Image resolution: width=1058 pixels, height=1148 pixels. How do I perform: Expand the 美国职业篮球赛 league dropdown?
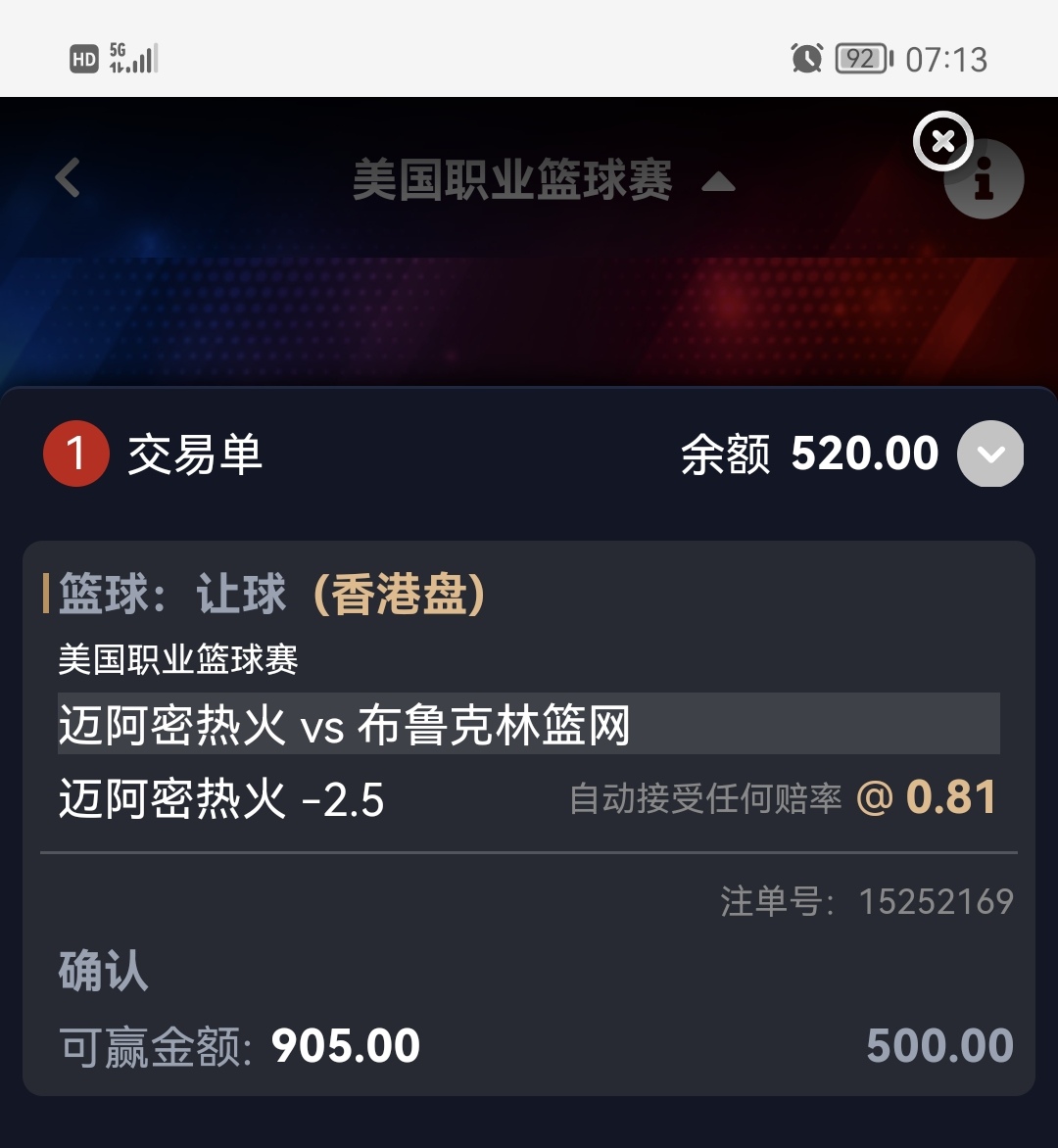pyautogui.click(x=718, y=182)
